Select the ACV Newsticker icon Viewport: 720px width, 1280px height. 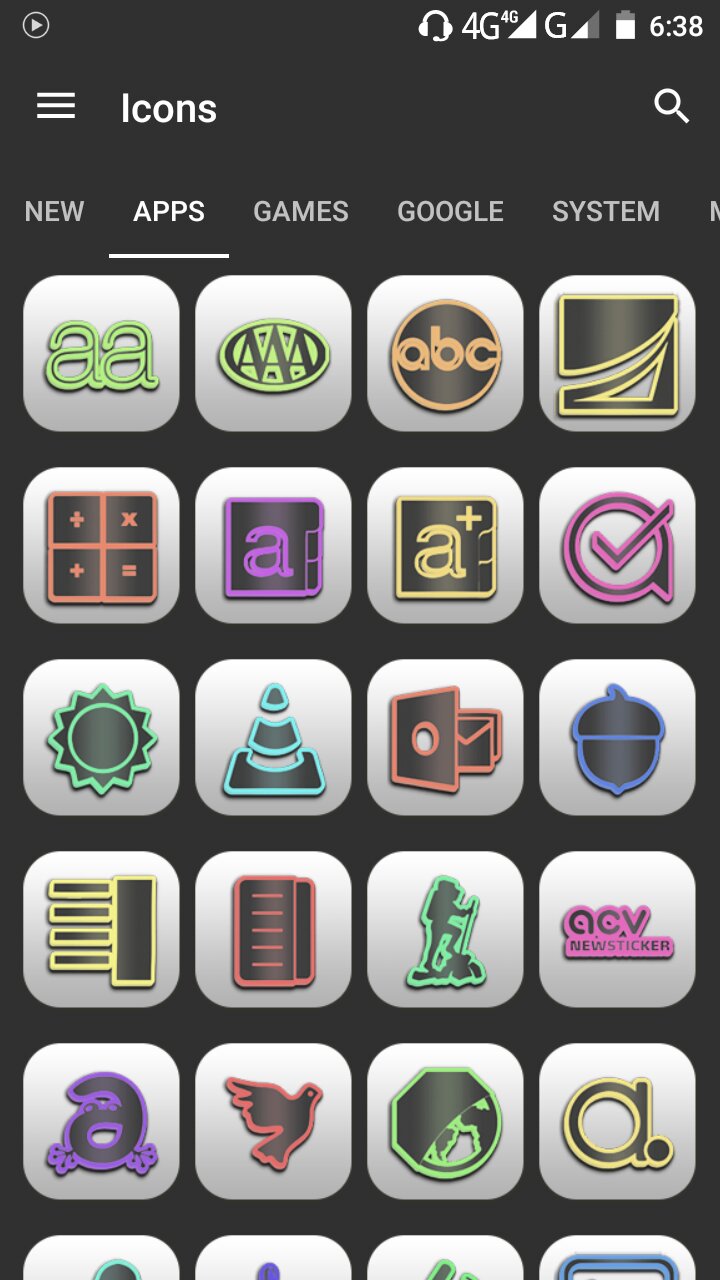[x=617, y=930]
